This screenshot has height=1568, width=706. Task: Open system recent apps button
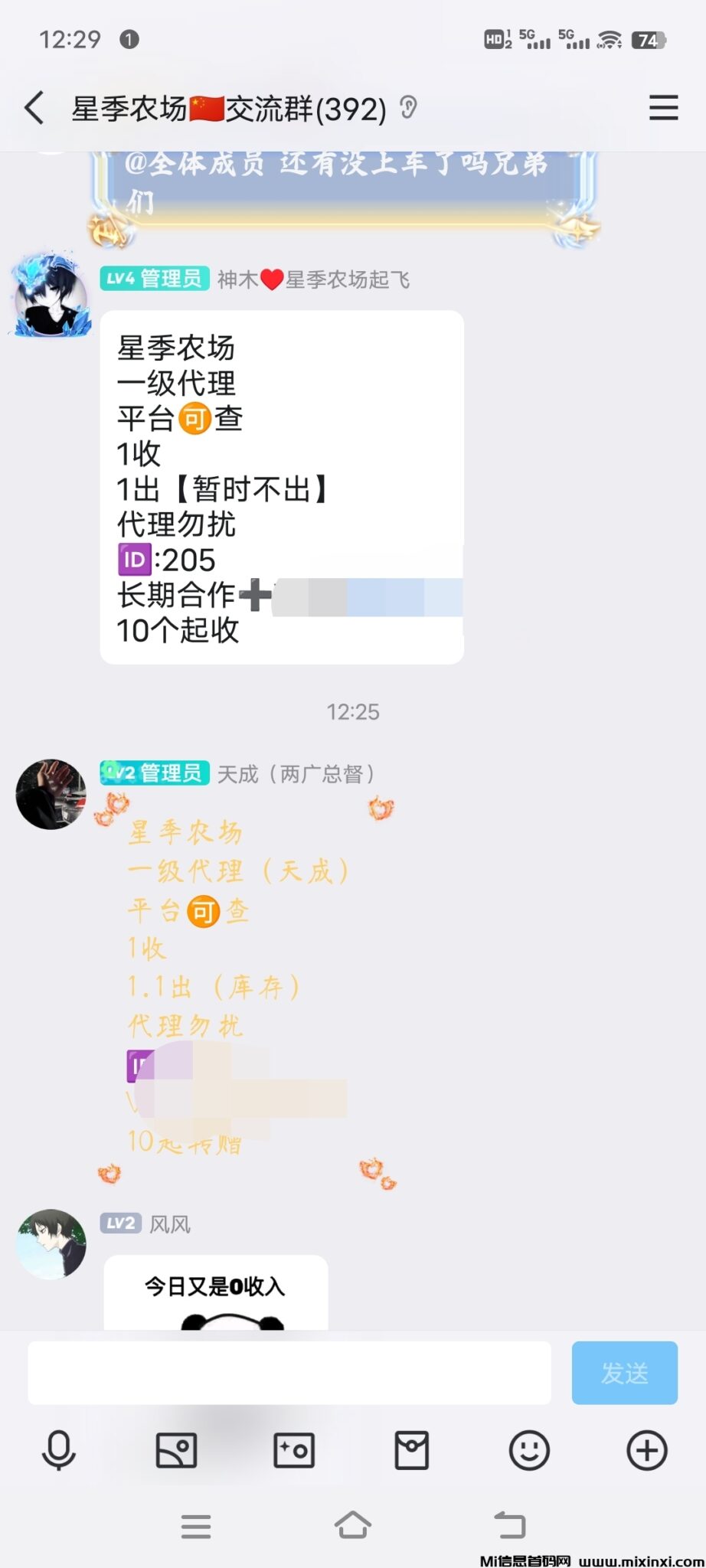pos(196,1525)
